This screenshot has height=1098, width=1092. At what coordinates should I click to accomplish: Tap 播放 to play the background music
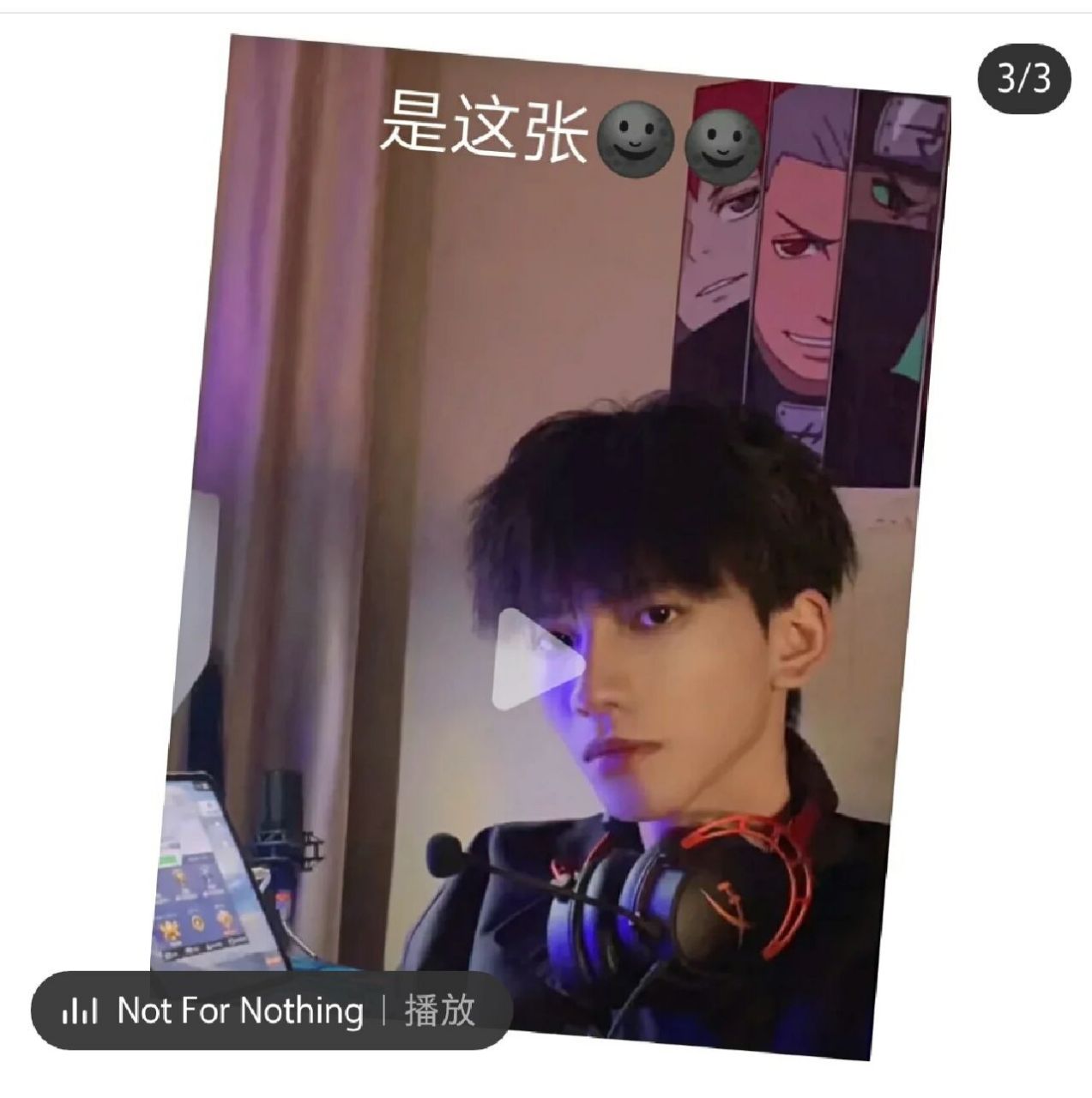439,1011
